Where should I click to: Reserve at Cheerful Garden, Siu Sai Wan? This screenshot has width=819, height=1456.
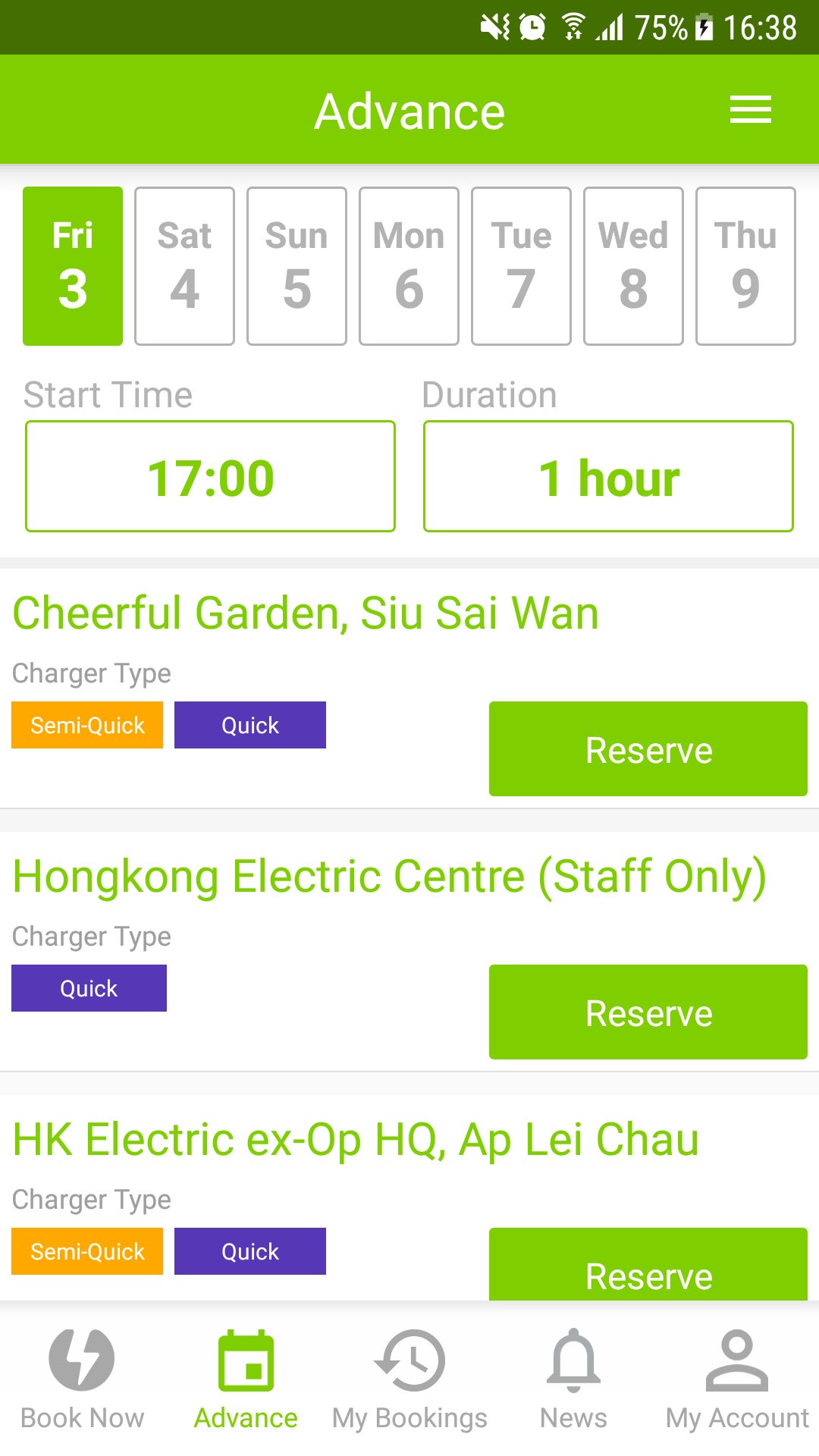(648, 748)
